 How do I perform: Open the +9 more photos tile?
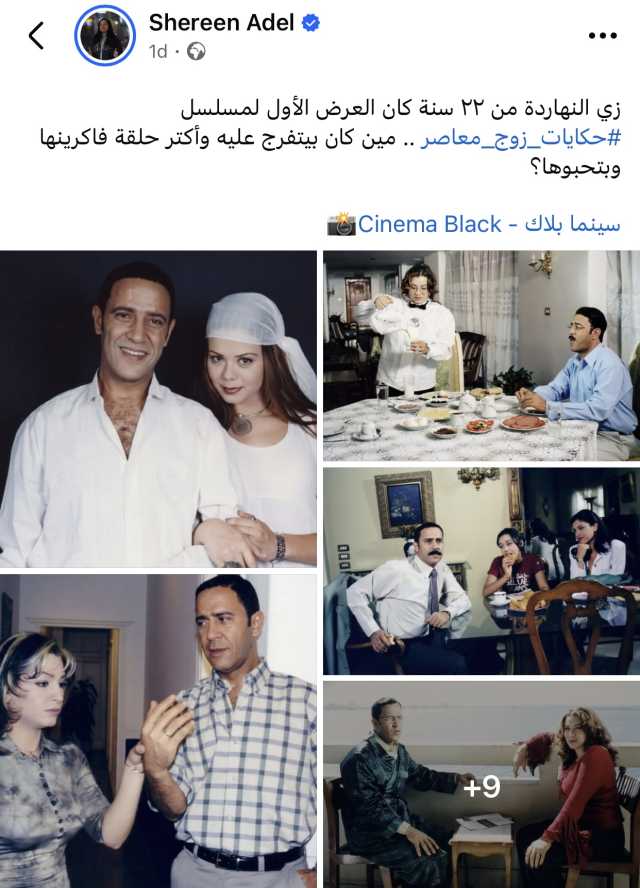pos(481,785)
